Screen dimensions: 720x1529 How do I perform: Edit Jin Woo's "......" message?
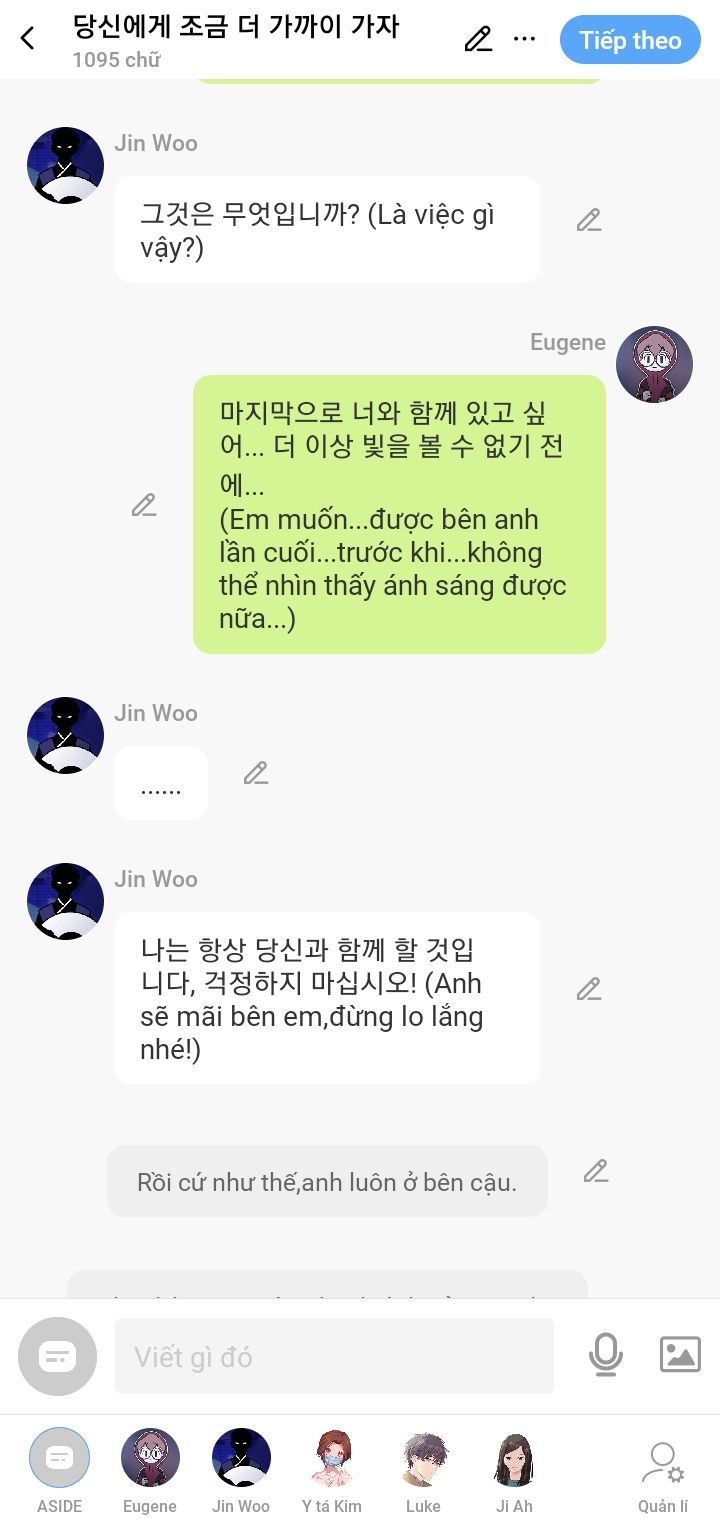click(x=256, y=773)
